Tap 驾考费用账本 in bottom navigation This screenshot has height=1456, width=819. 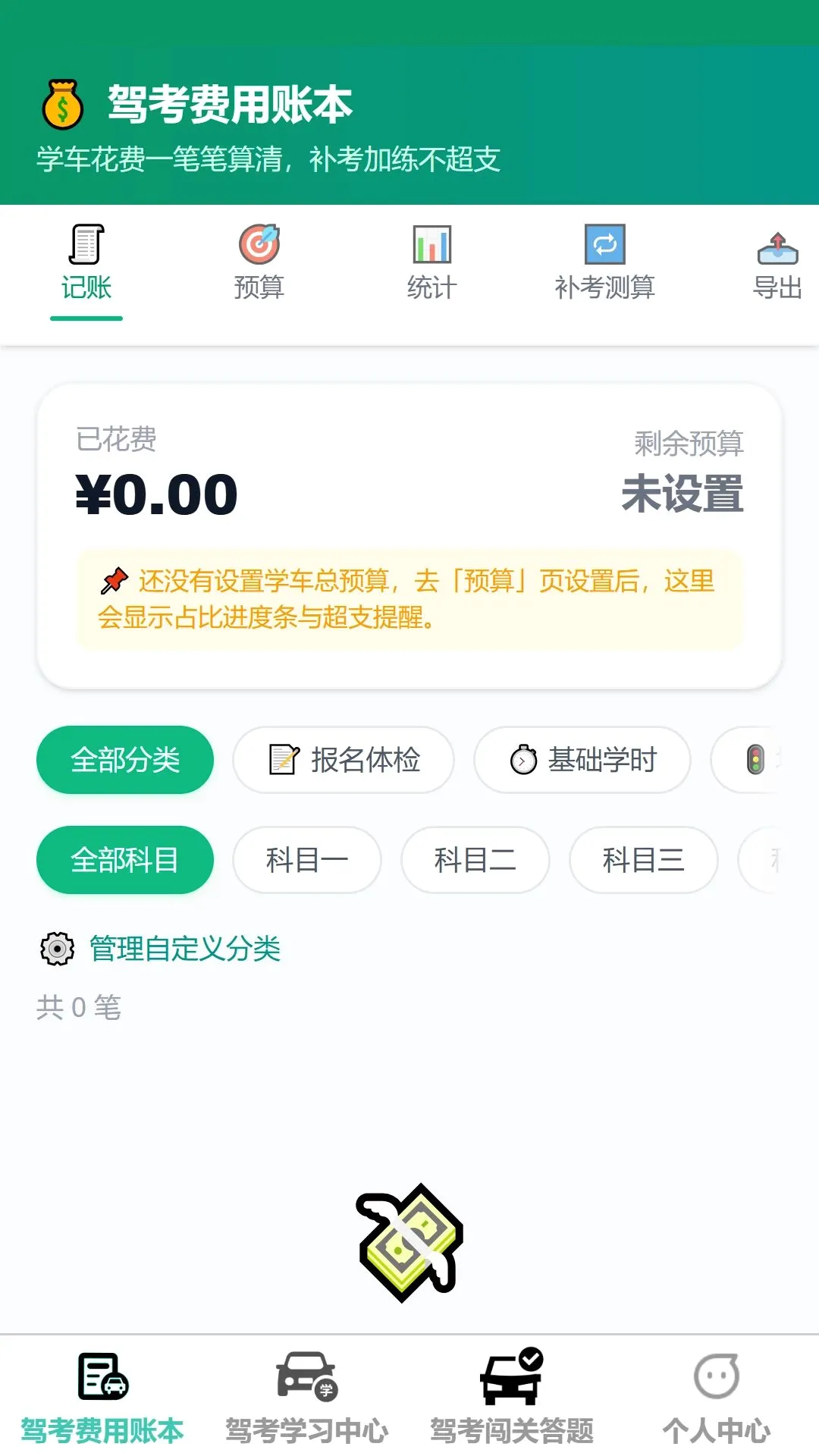click(x=102, y=1397)
